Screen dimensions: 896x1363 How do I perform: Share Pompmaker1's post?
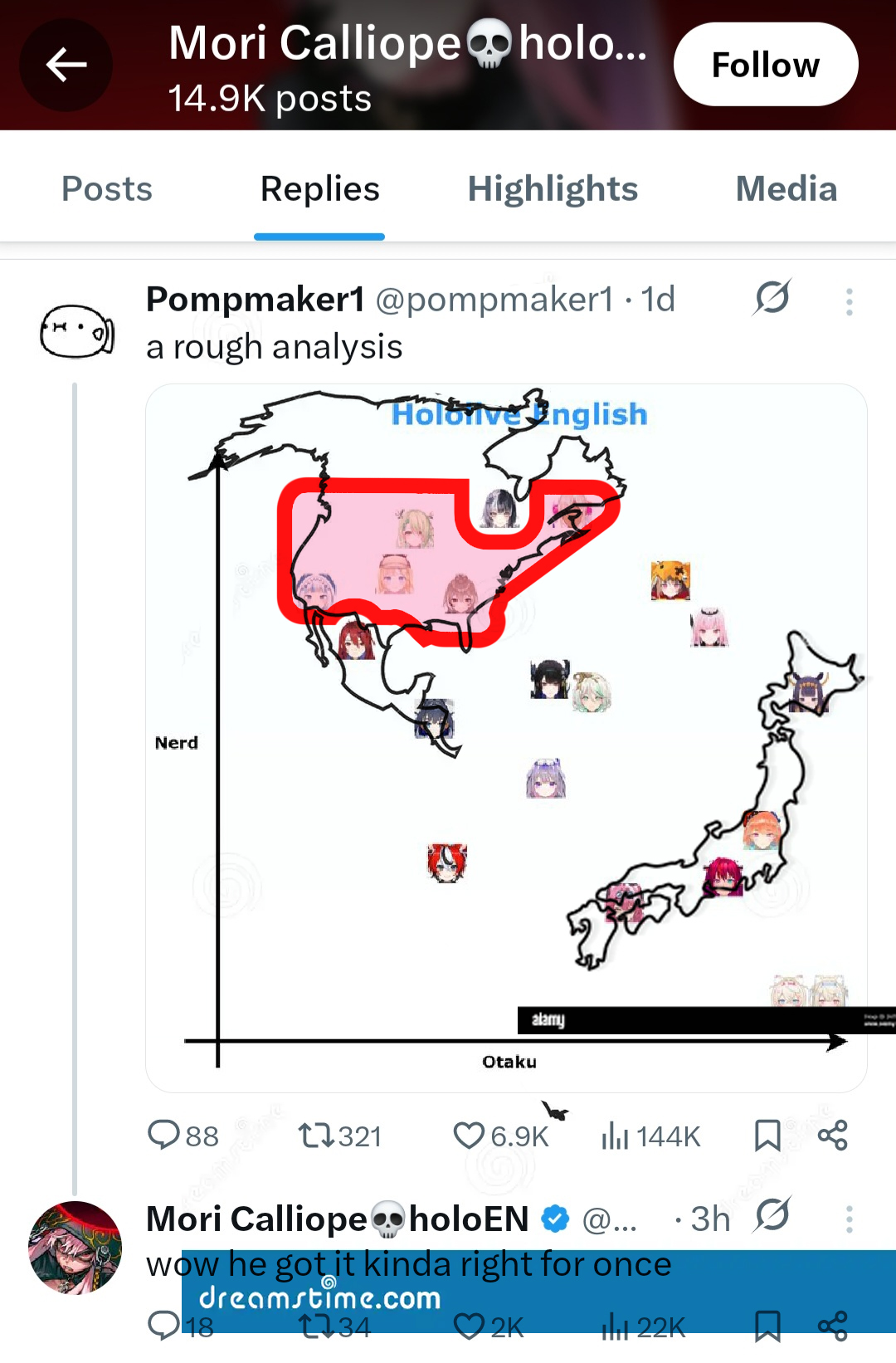[832, 1135]
